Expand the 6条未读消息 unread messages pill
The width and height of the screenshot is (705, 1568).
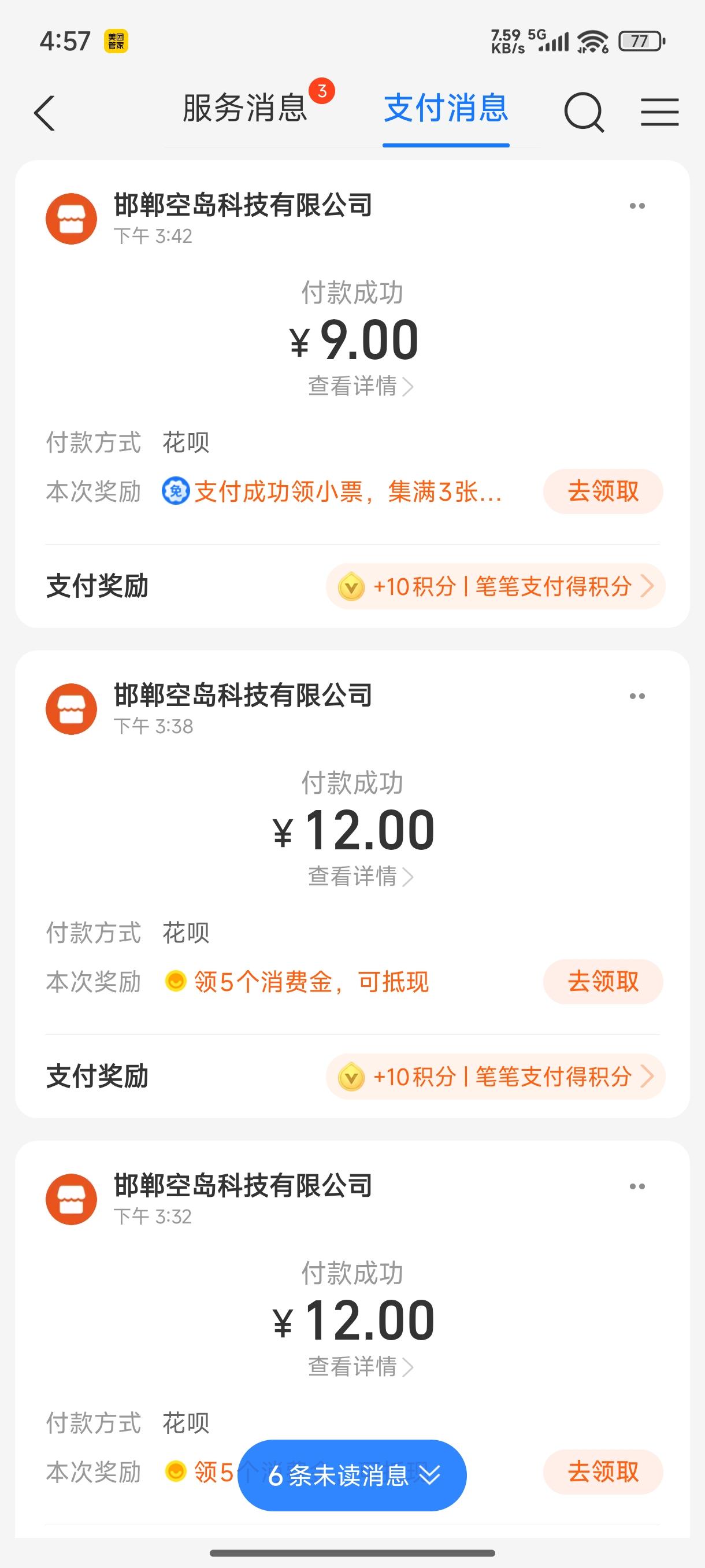click(x=350, y=1475)
